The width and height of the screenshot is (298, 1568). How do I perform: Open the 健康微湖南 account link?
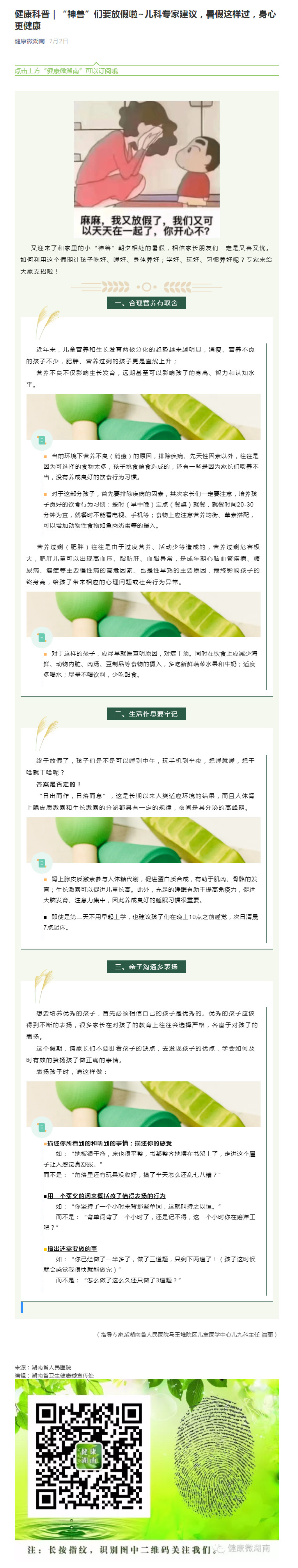(x=30, y=41)
